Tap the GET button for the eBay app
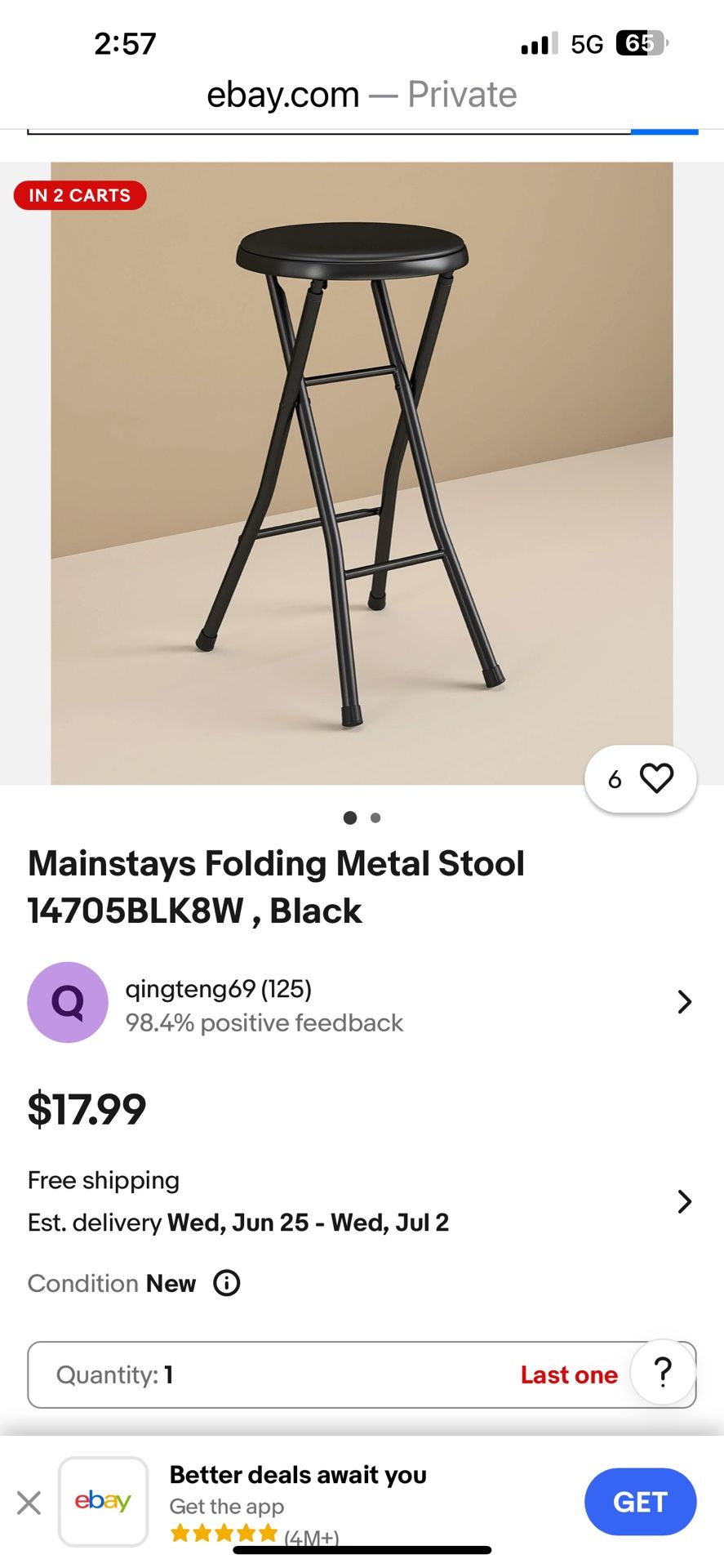 point(640,1501)
